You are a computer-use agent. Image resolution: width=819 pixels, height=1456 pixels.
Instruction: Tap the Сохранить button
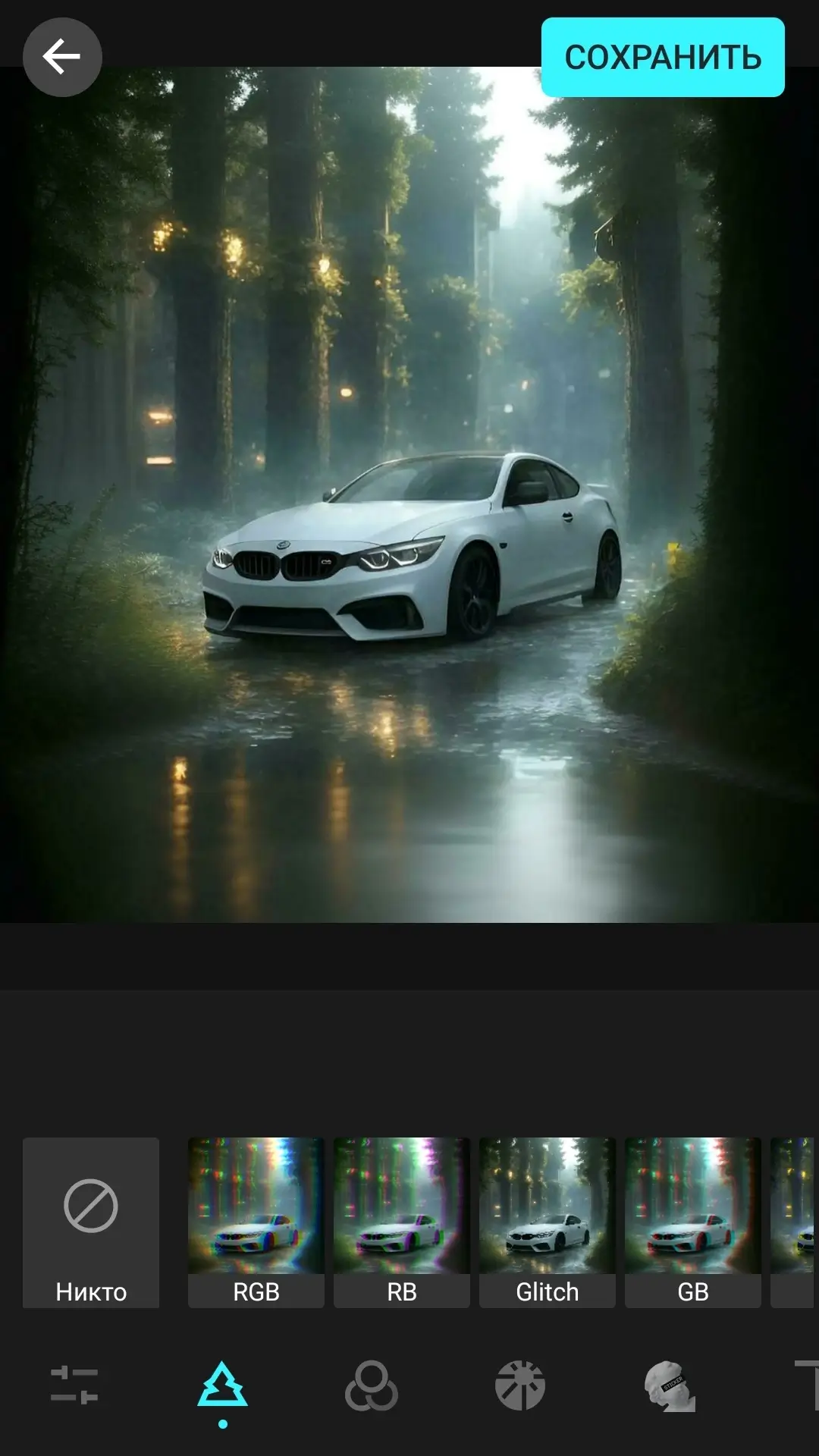(x=662, y=58)
